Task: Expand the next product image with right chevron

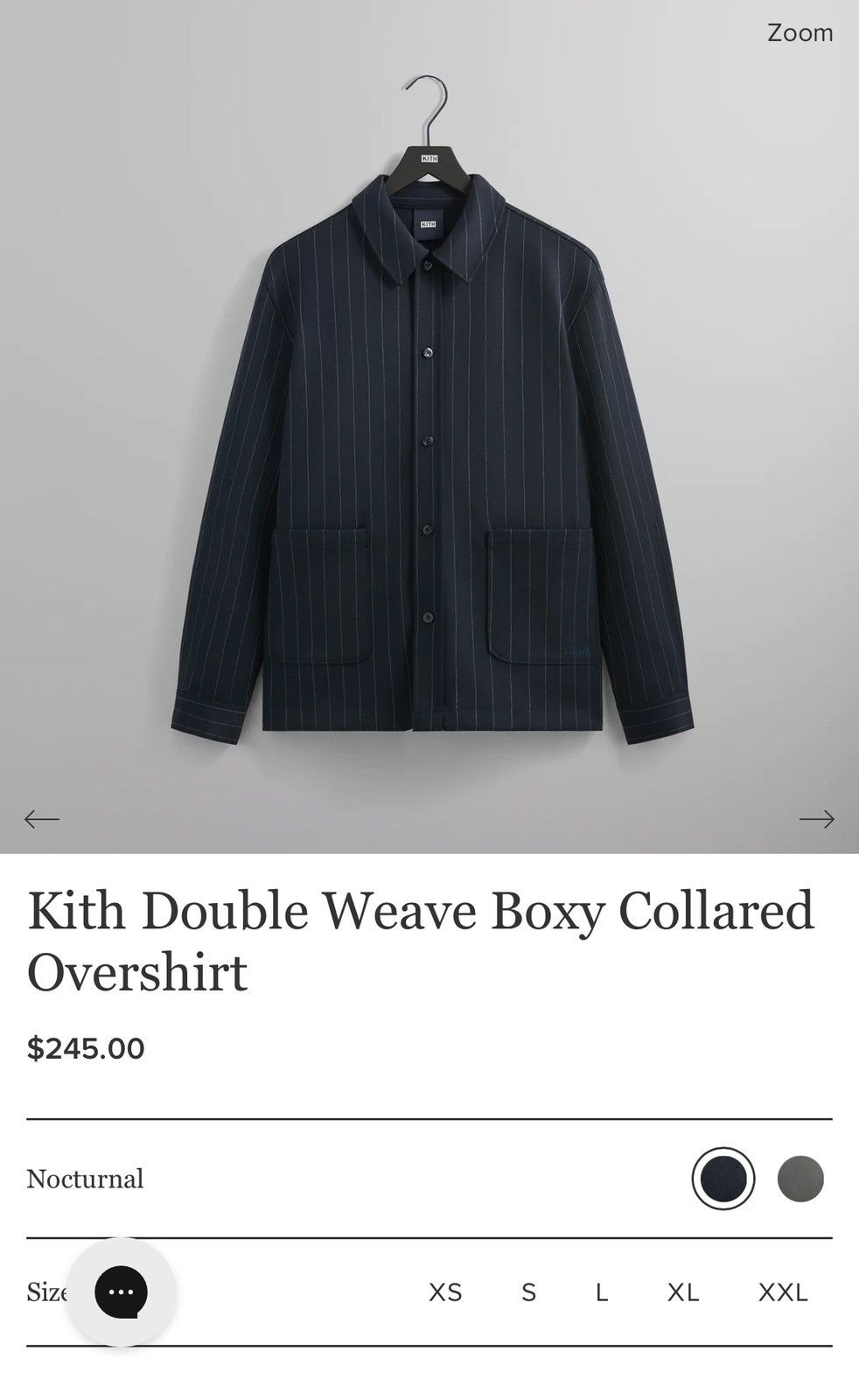Action: point(817,818)
